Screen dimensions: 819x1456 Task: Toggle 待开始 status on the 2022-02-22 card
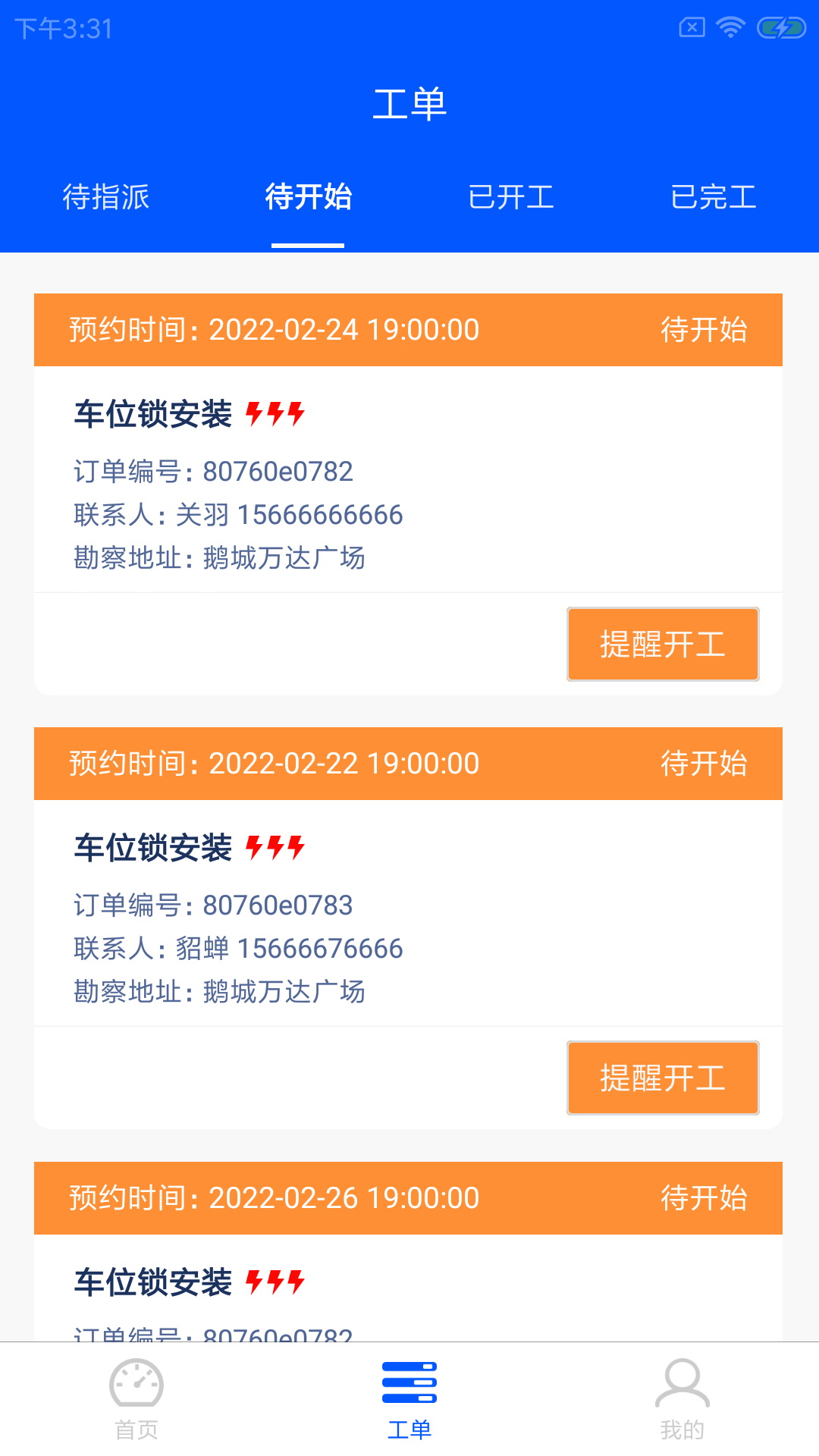[704, 763]
